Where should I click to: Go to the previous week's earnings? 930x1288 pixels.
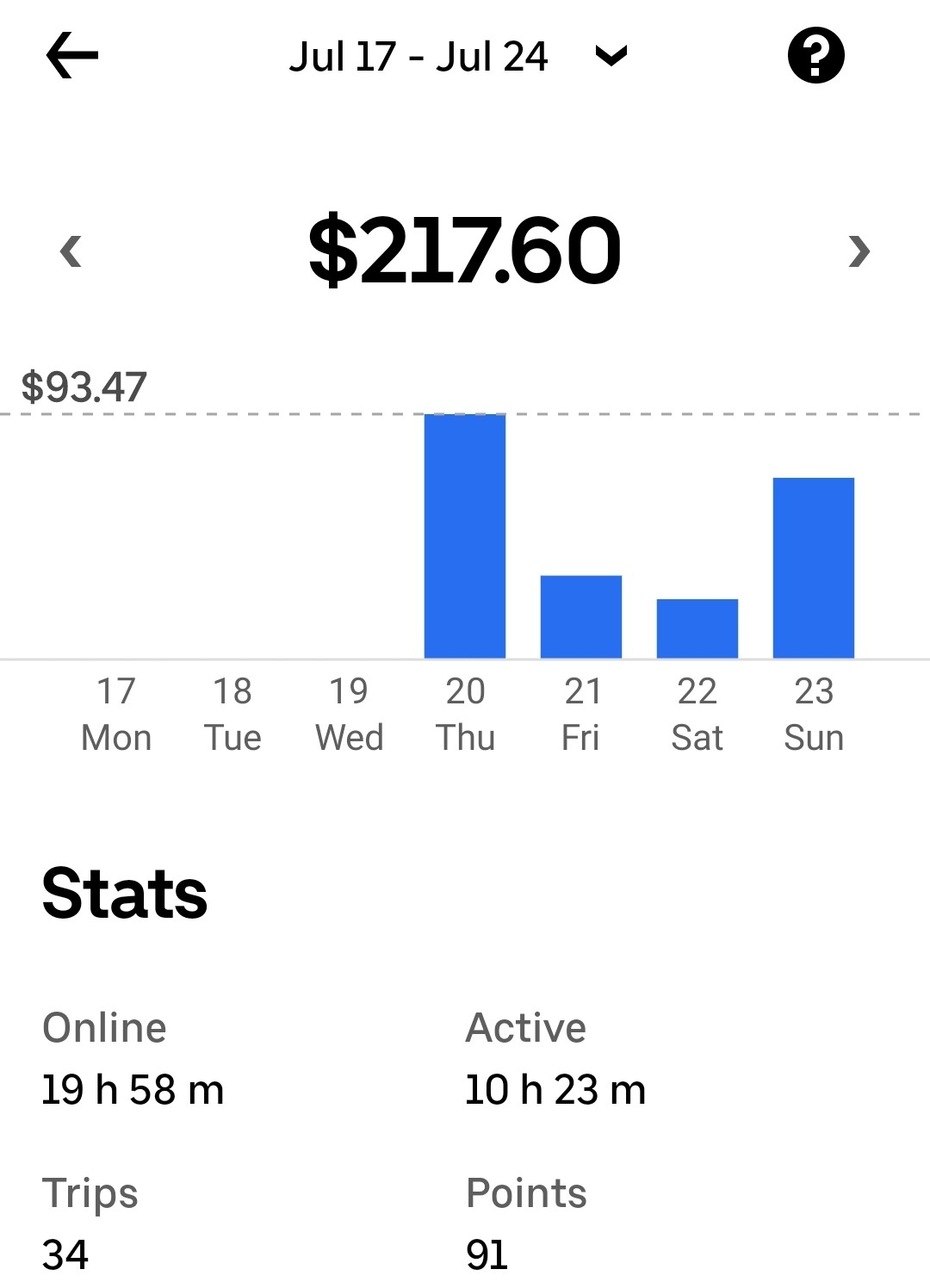[71, 251]
